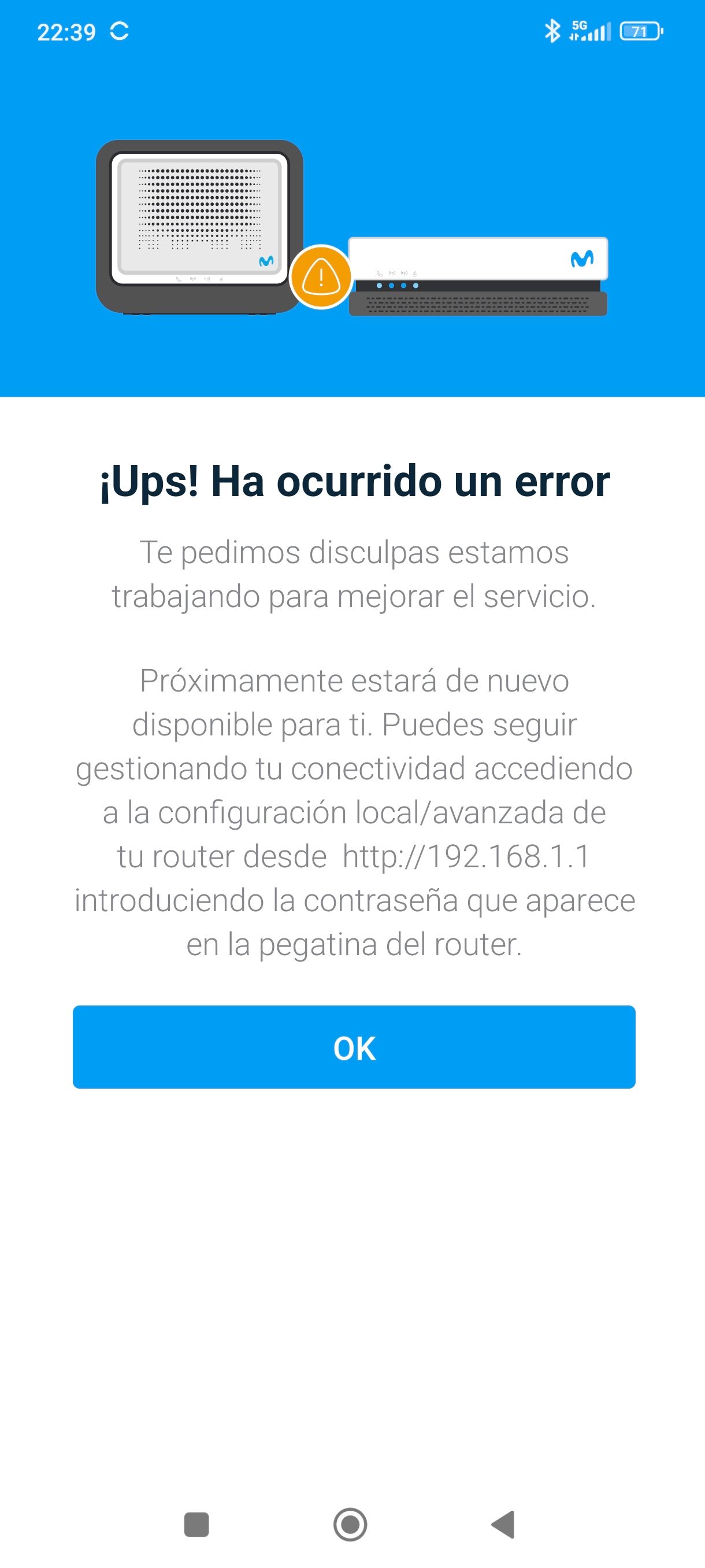
Task: Go back using the system back button
Action: point(504,1524)
